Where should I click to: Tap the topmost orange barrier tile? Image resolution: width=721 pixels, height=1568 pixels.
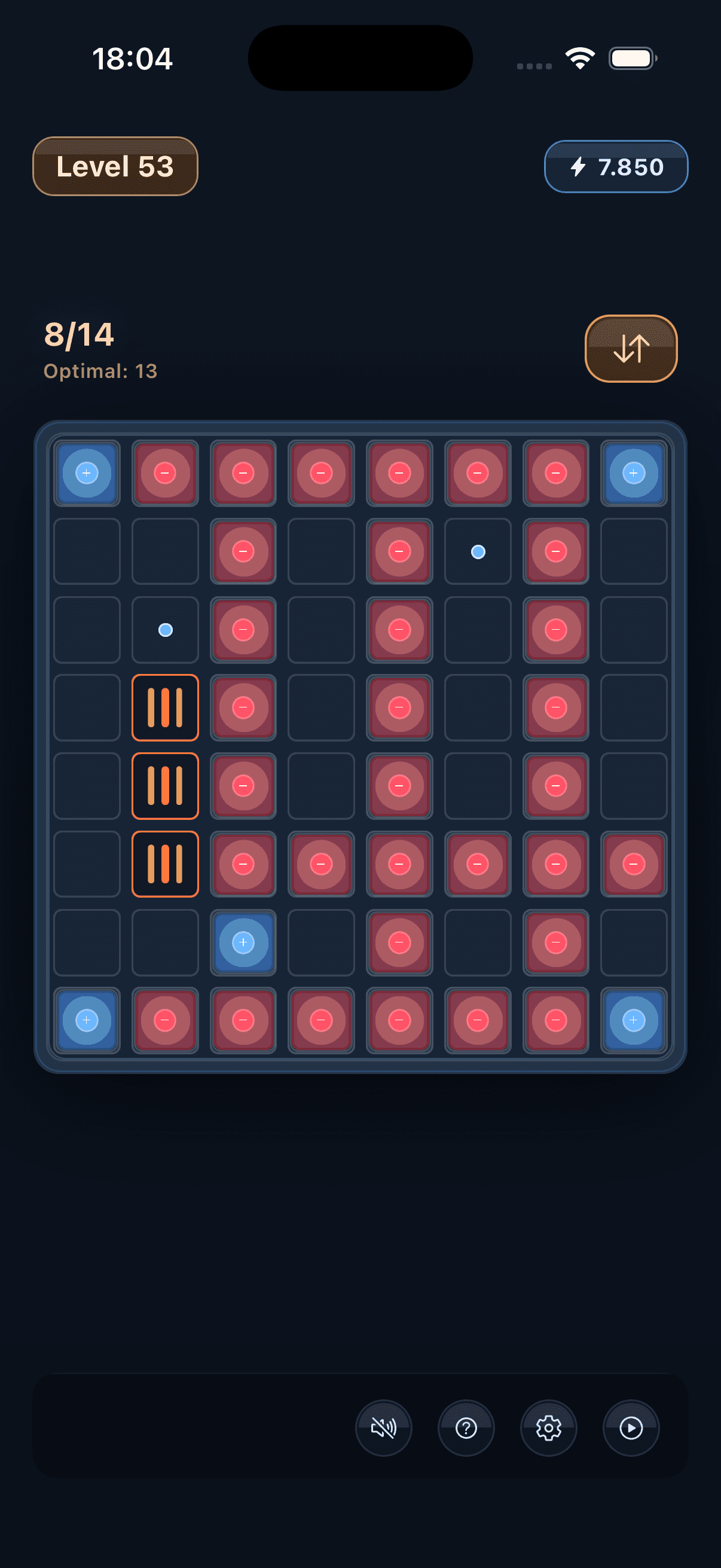pyautogui.click(x=165, y=708)
